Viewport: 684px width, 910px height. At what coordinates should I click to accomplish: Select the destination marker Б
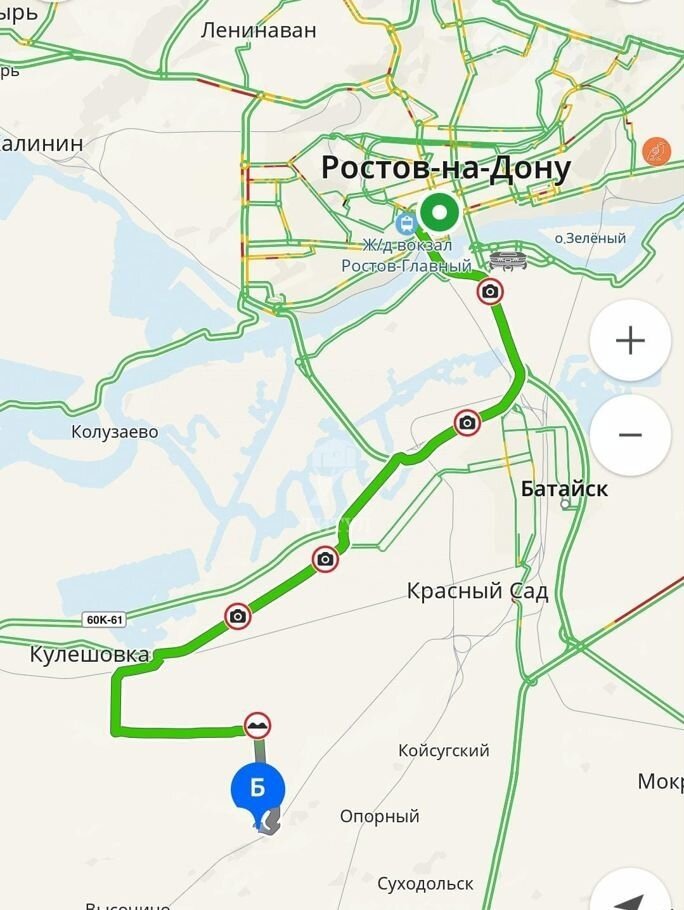click(257, 789)
